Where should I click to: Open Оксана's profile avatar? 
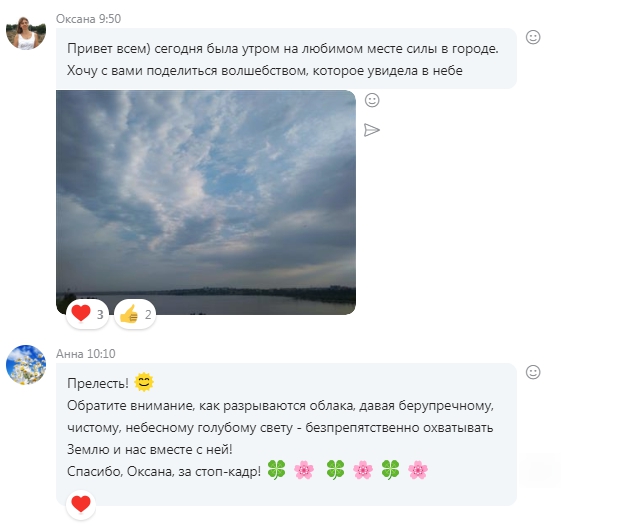(x=25, y=31)
